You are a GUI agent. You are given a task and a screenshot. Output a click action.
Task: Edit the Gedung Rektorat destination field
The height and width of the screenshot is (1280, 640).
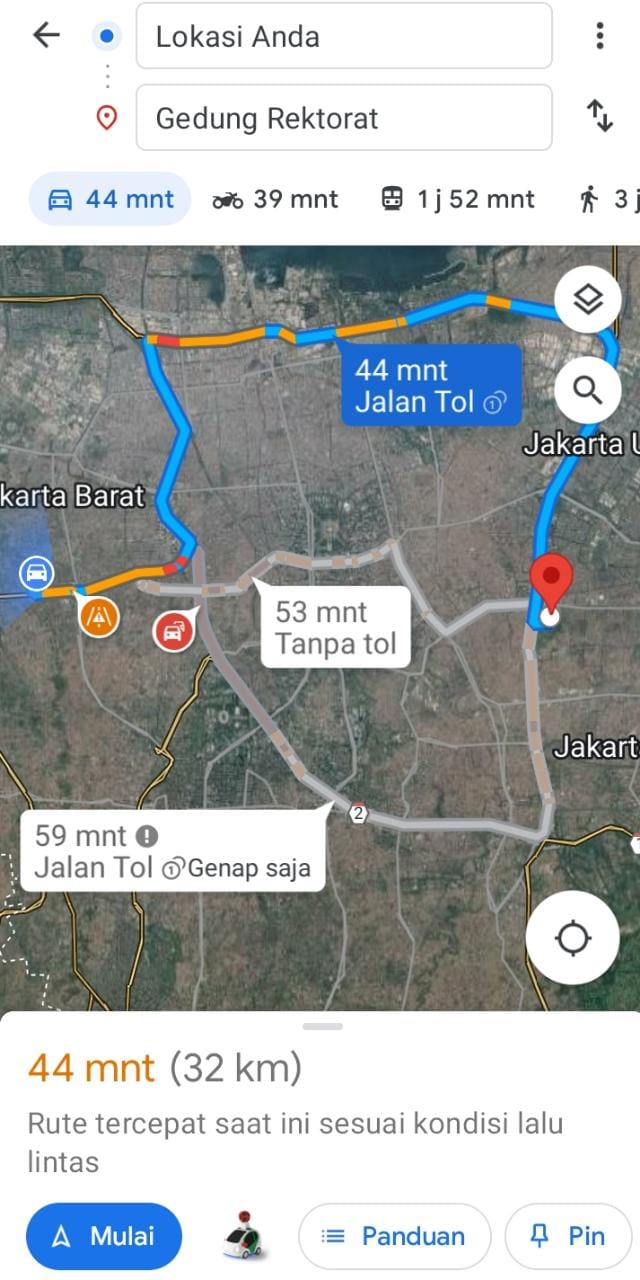[x=343, y=118]
